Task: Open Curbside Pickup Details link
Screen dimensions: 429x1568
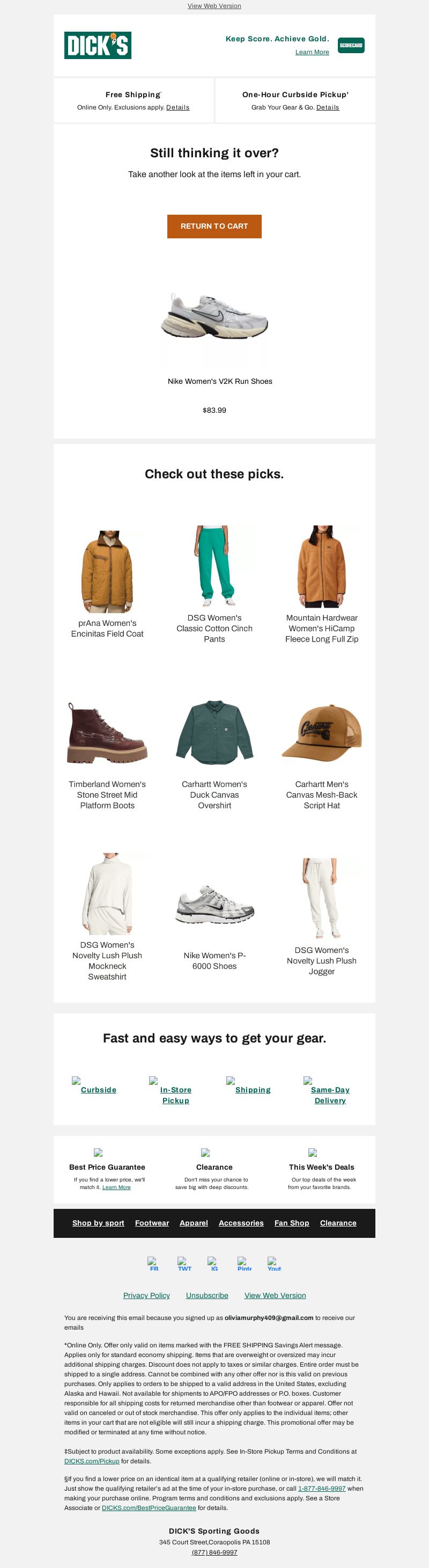Action: [328, 107]
